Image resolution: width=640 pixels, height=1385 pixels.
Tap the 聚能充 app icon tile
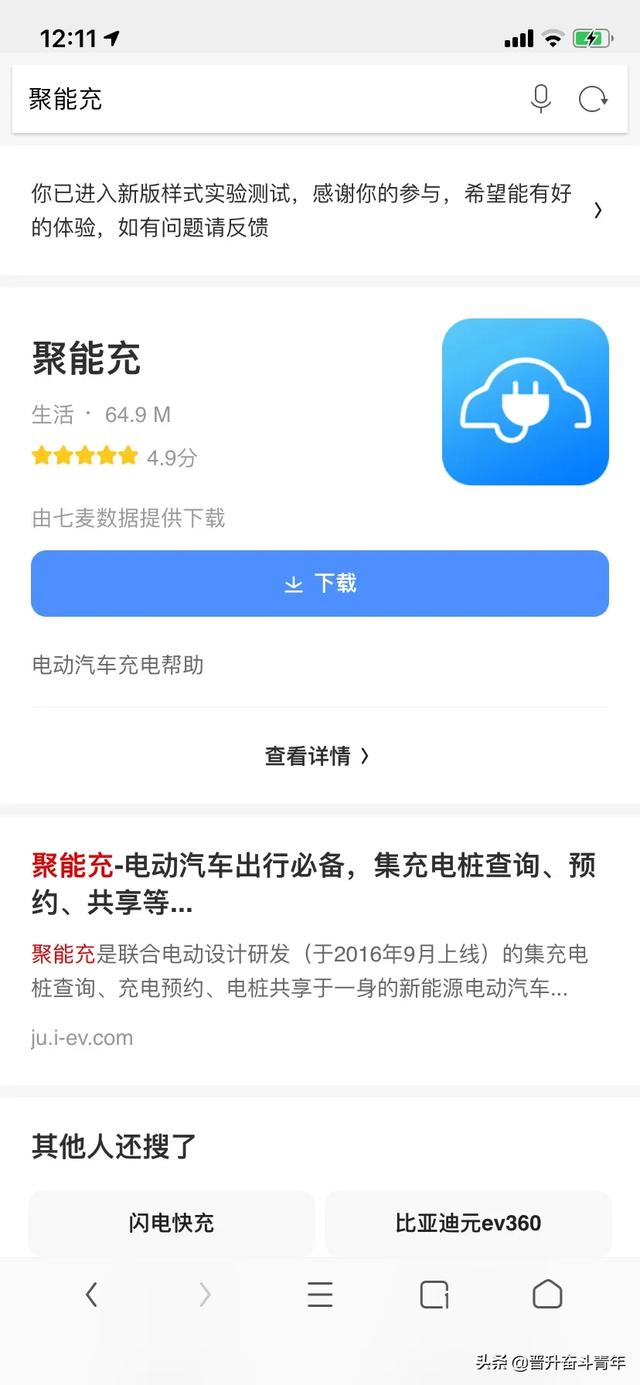(525, 401)
